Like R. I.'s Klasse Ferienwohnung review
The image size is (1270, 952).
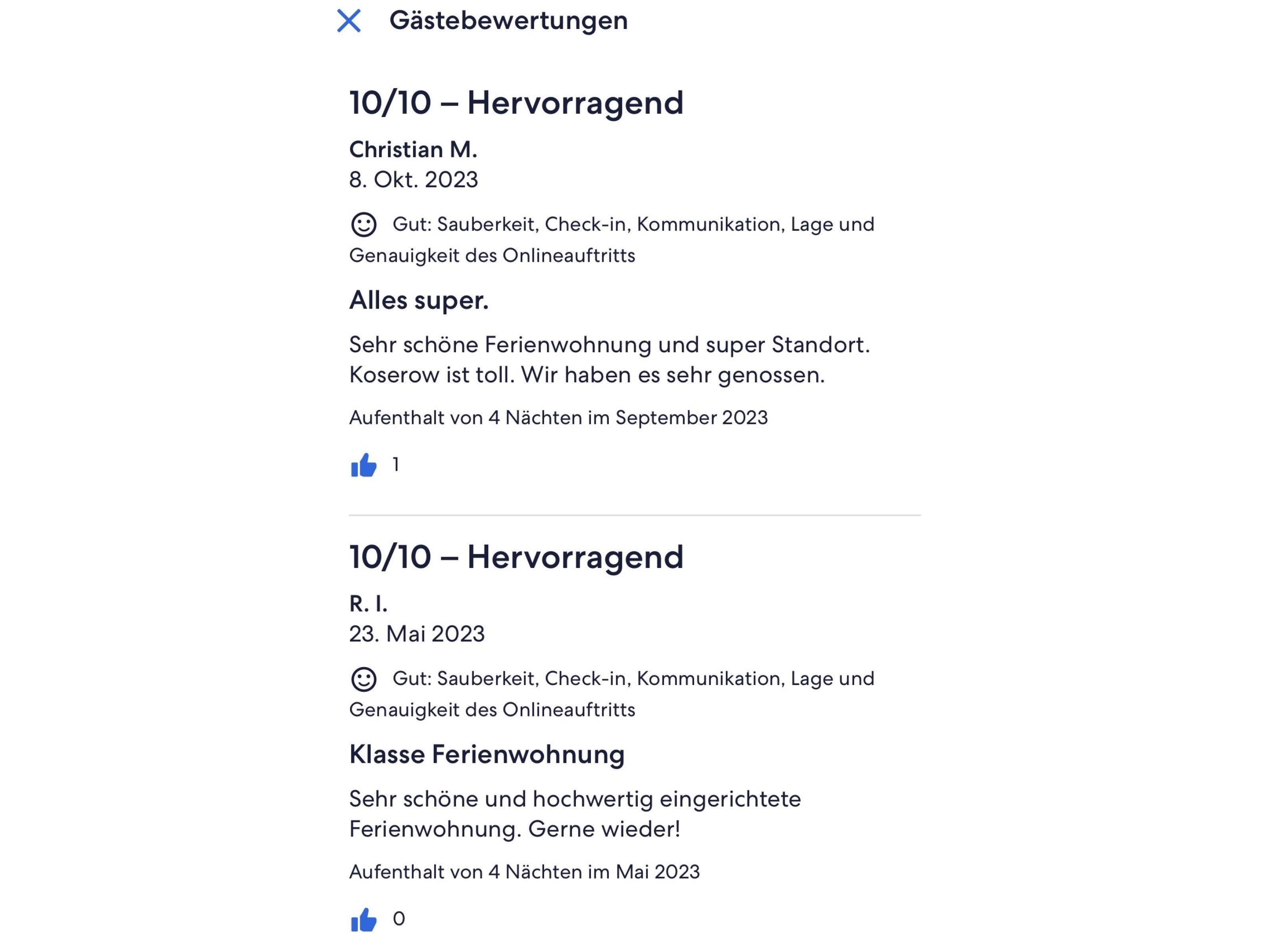[364, 919]
